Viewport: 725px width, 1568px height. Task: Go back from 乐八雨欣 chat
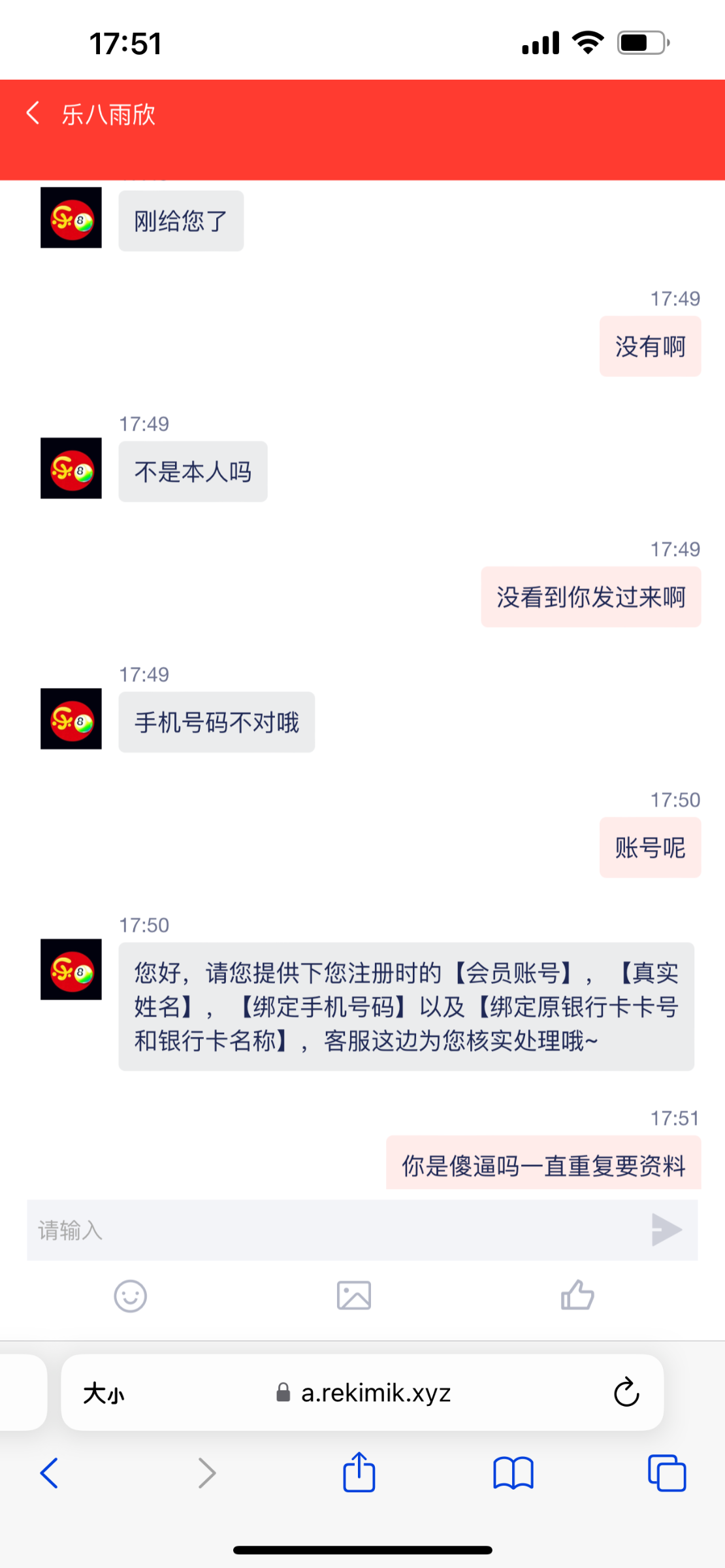(33, 114)
